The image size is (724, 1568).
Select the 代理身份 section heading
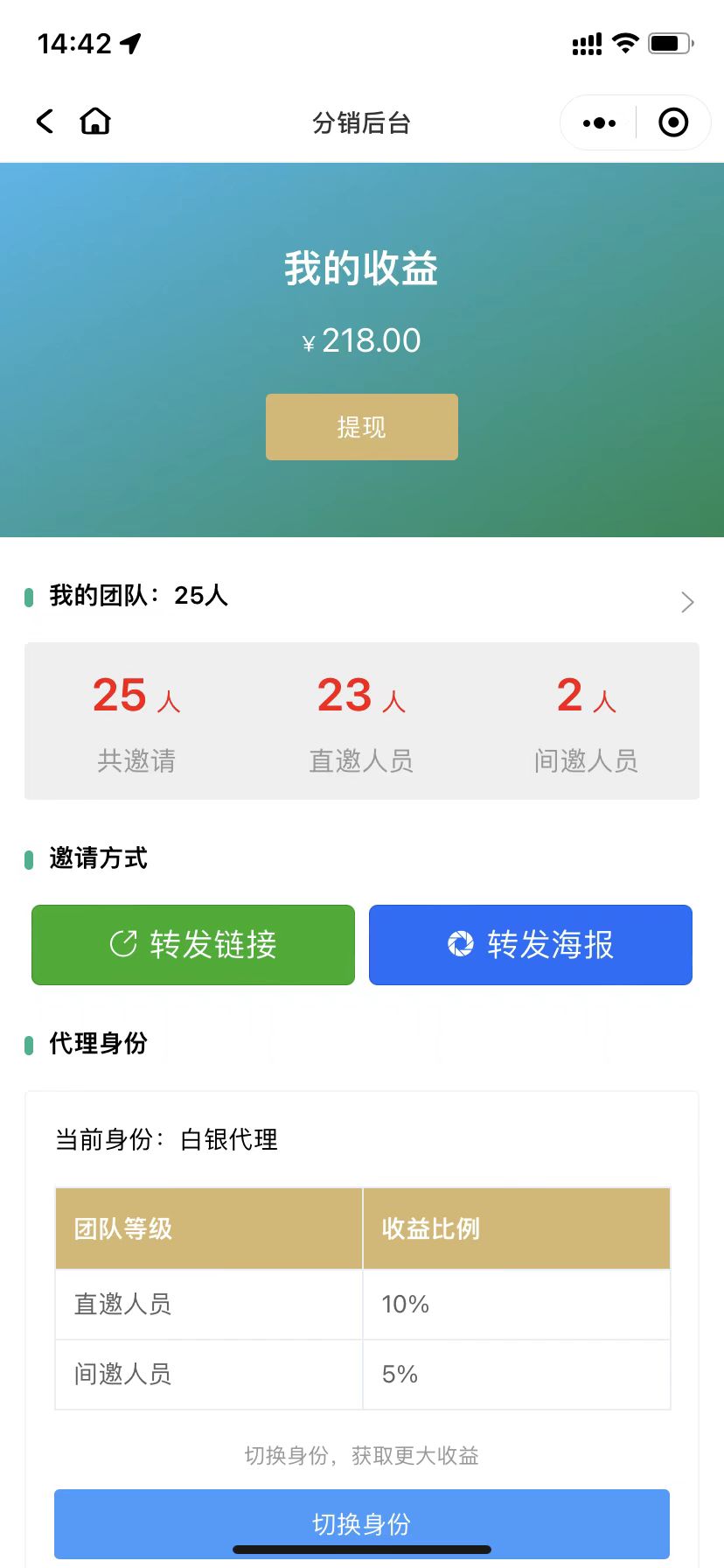coord(97,1044)
